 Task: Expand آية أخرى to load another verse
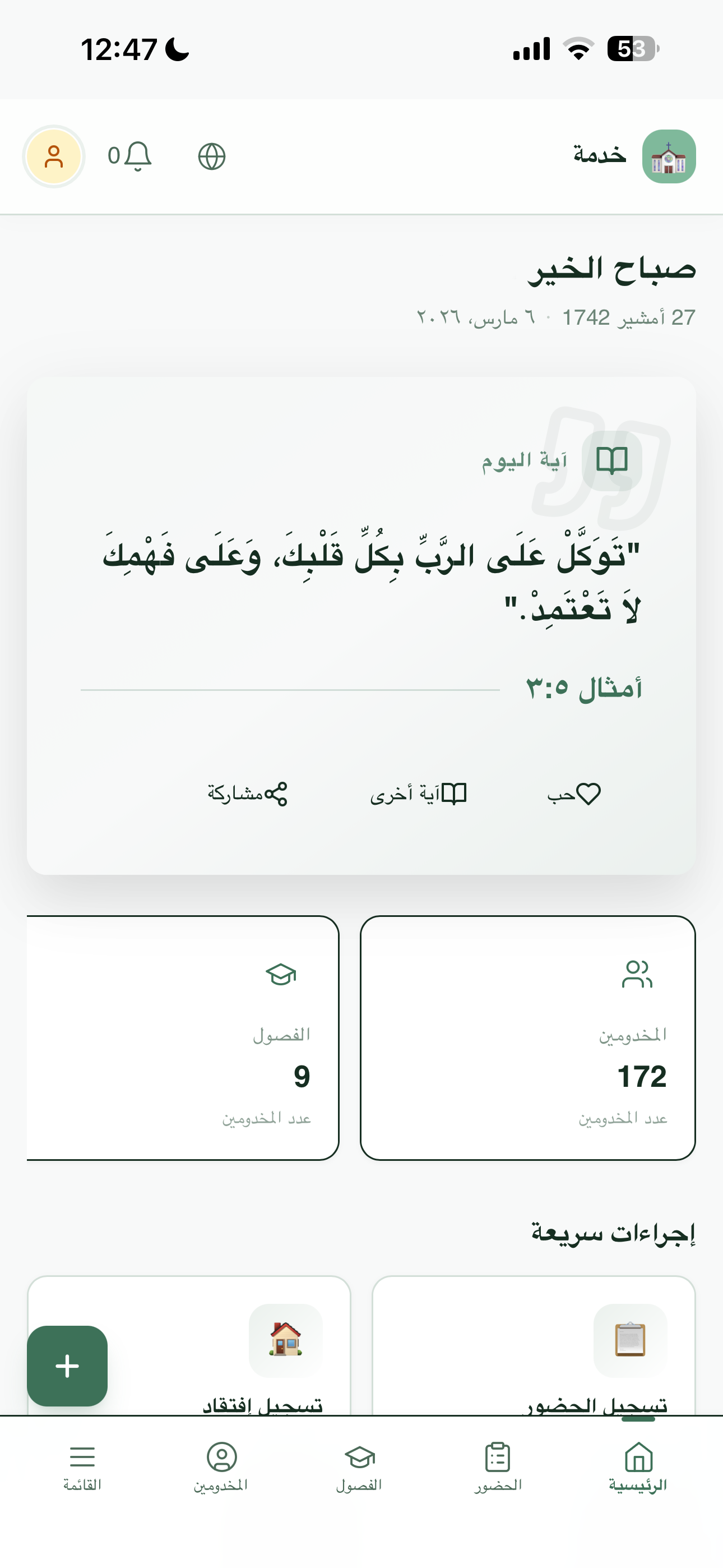point(420,793)
